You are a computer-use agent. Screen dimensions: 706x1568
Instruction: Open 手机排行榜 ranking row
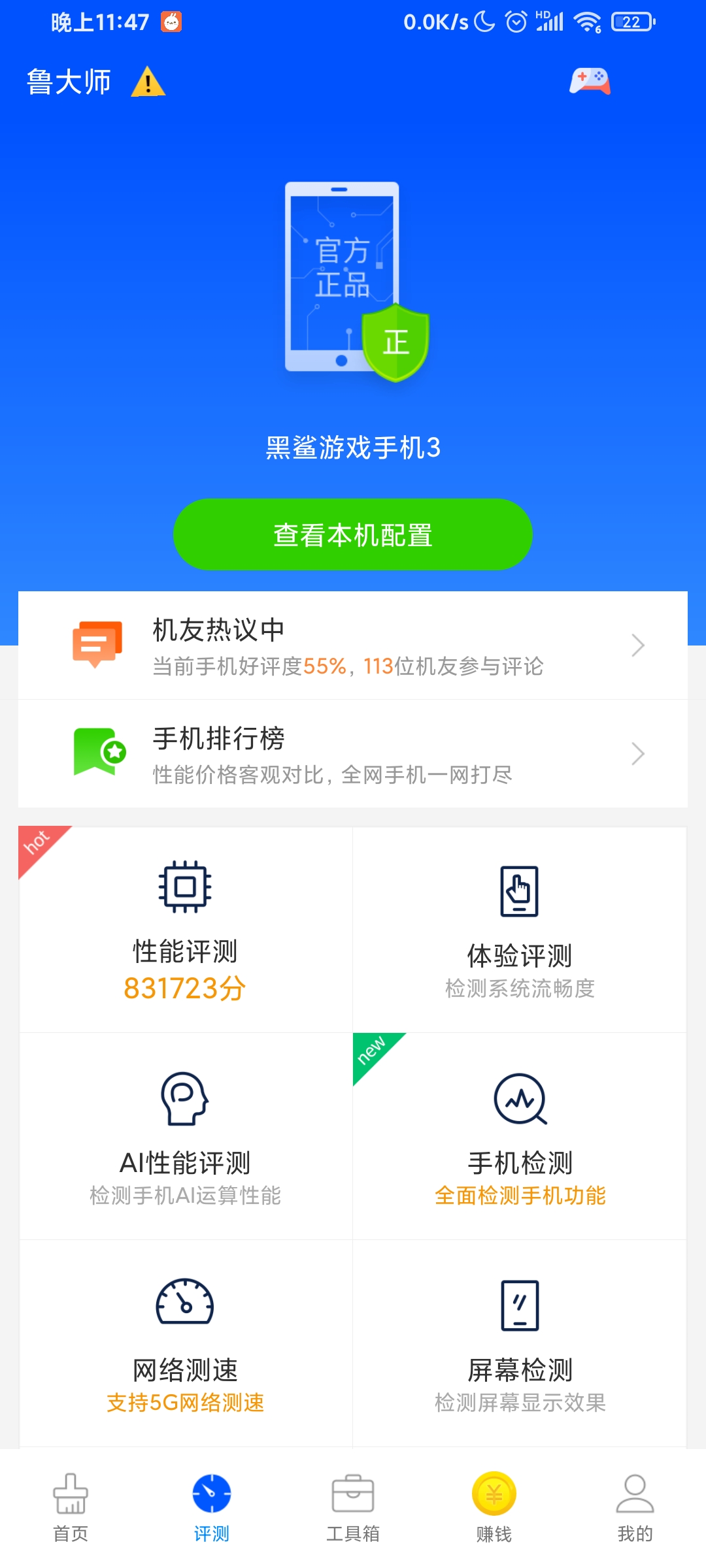point(353,754)
